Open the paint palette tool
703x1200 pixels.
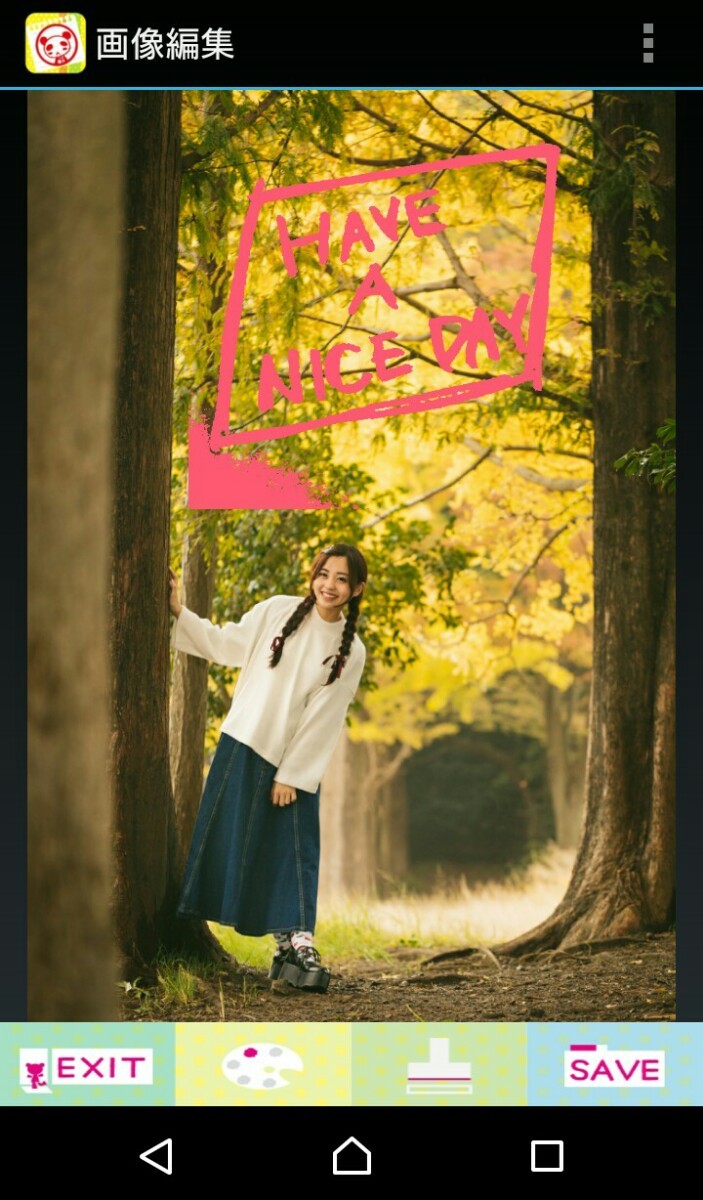point(263,1064)
